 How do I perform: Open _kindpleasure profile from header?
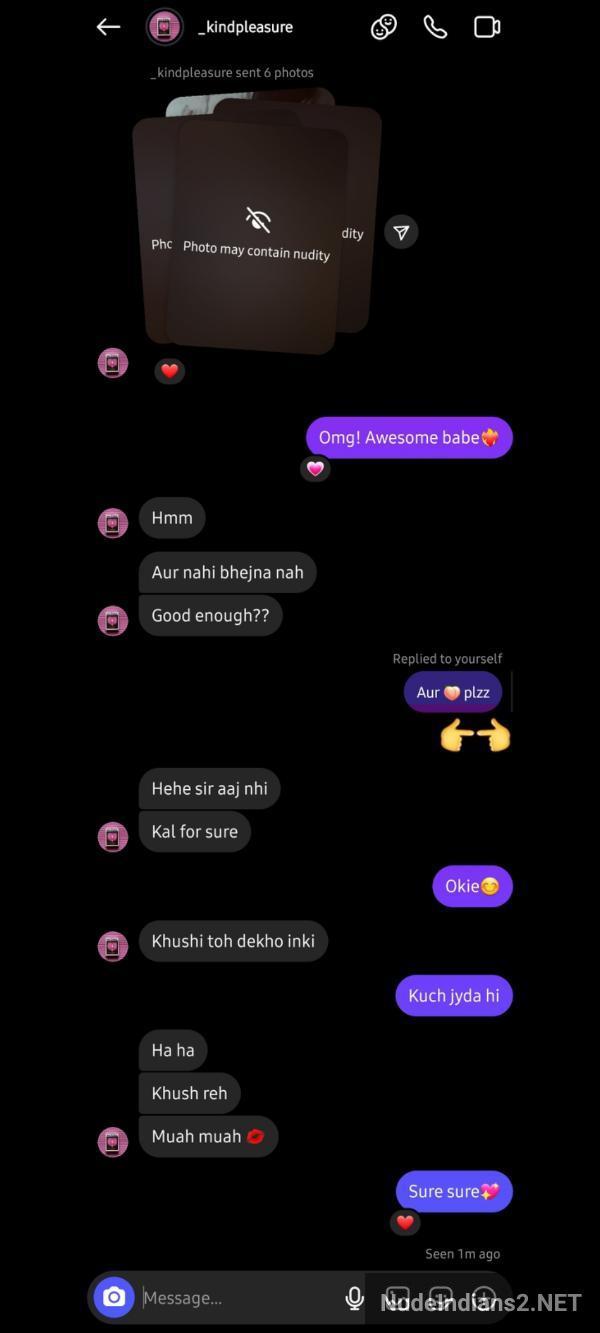(x=245, y=27)
